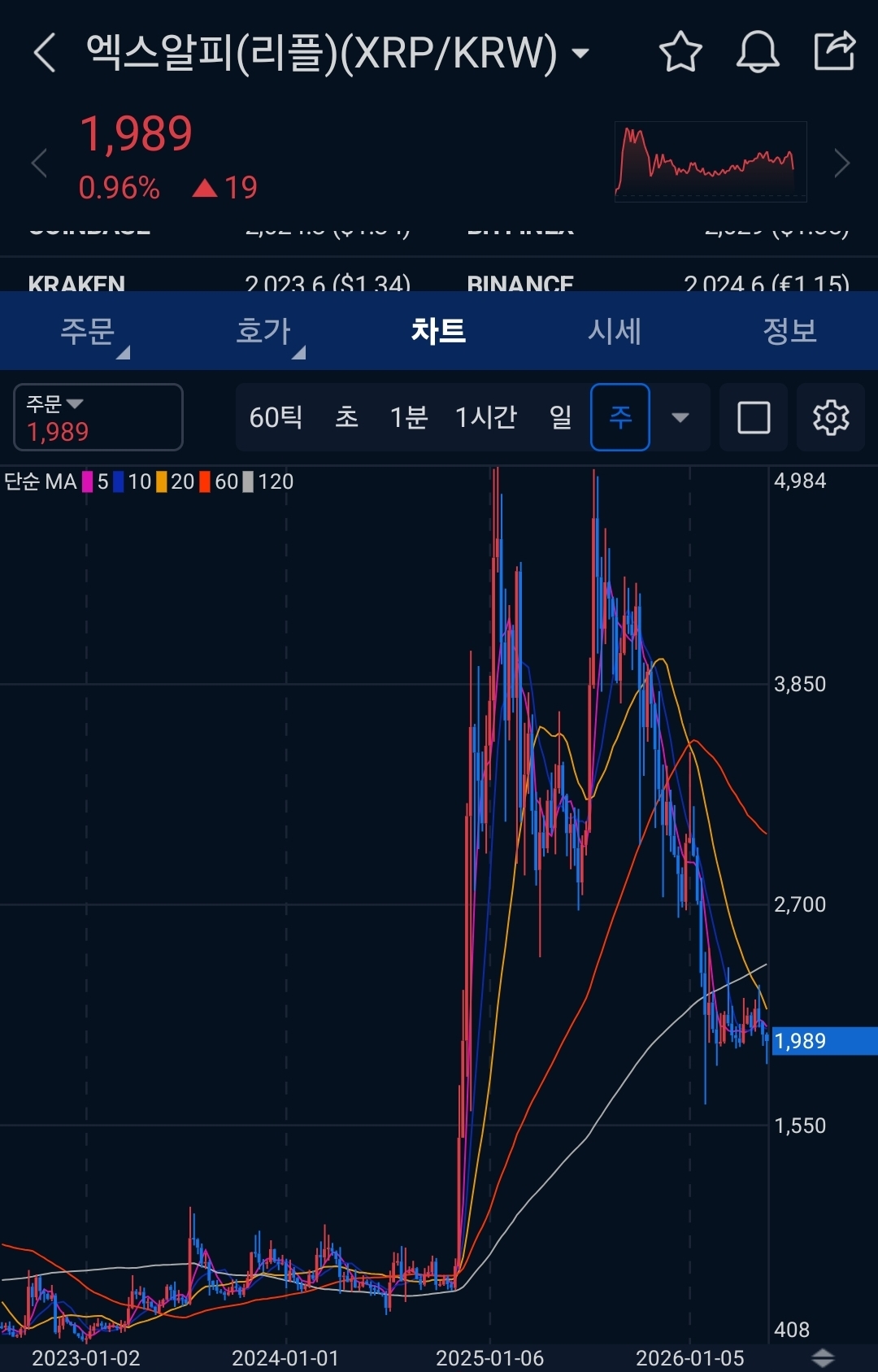Switch to the 주문 tab
Viewport: 878px width, 1372px height.
click(x=88, y=331)
